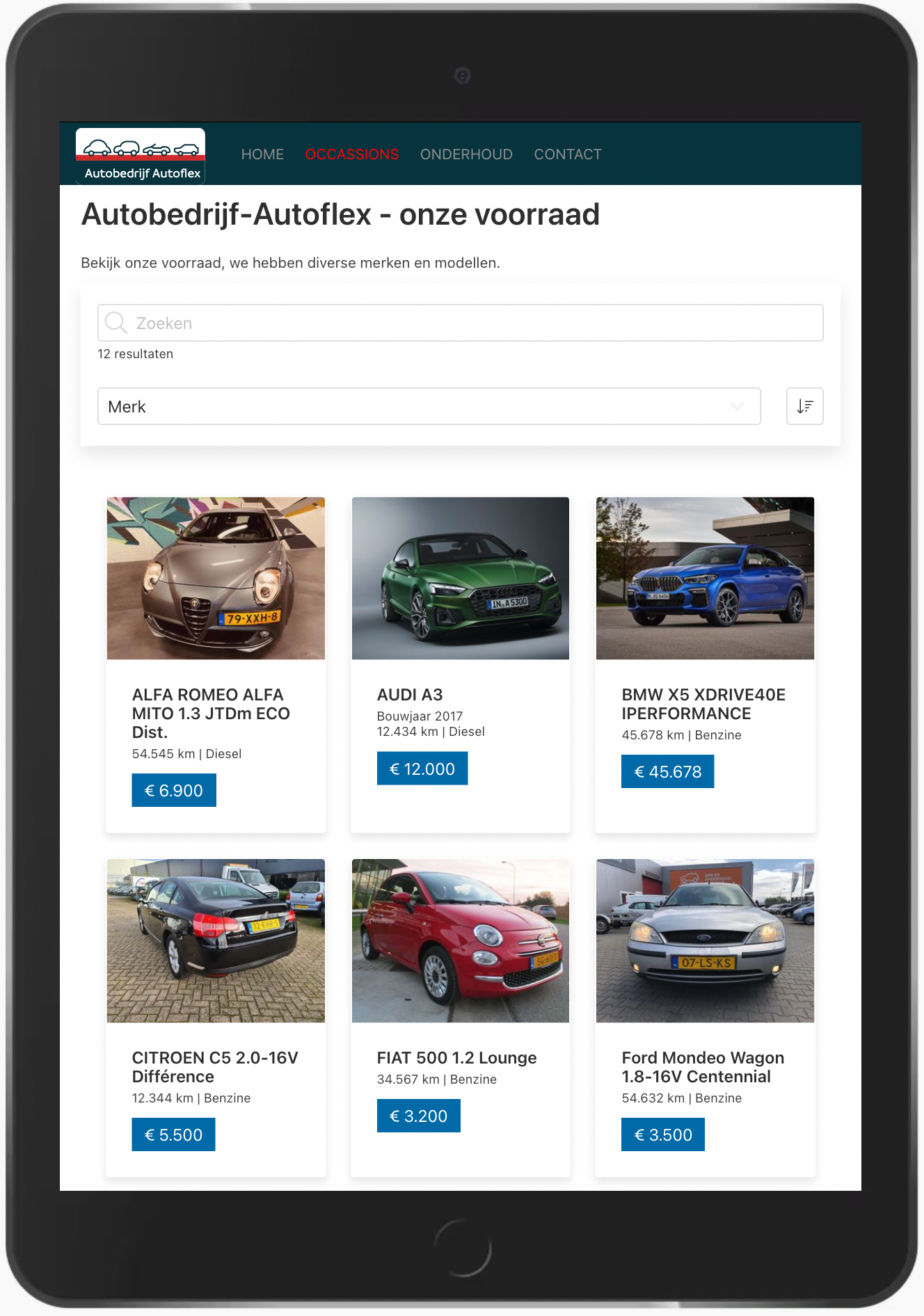Expand the Merk dropdown

click(429, 406)
